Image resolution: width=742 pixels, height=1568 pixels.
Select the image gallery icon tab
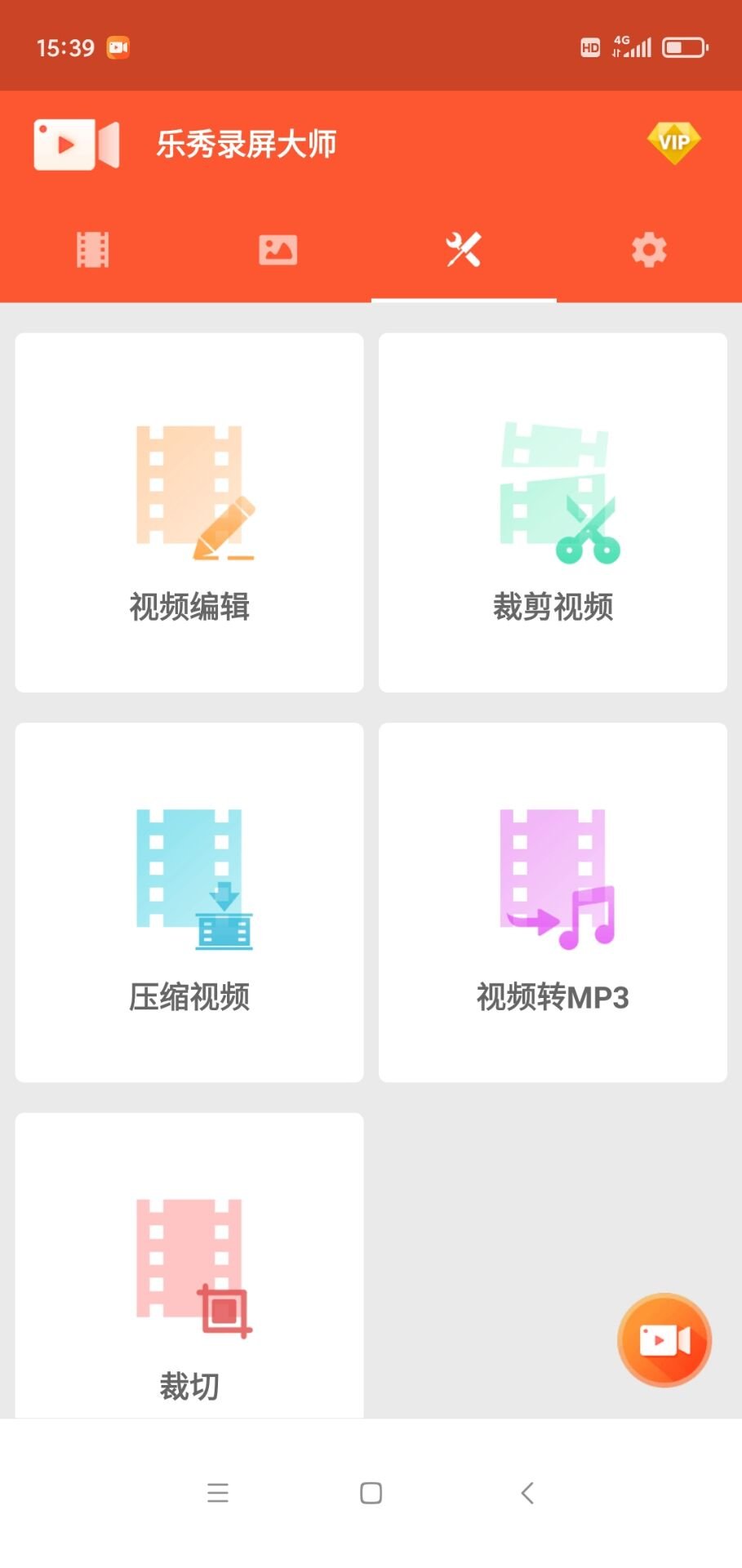pos(278,251)
